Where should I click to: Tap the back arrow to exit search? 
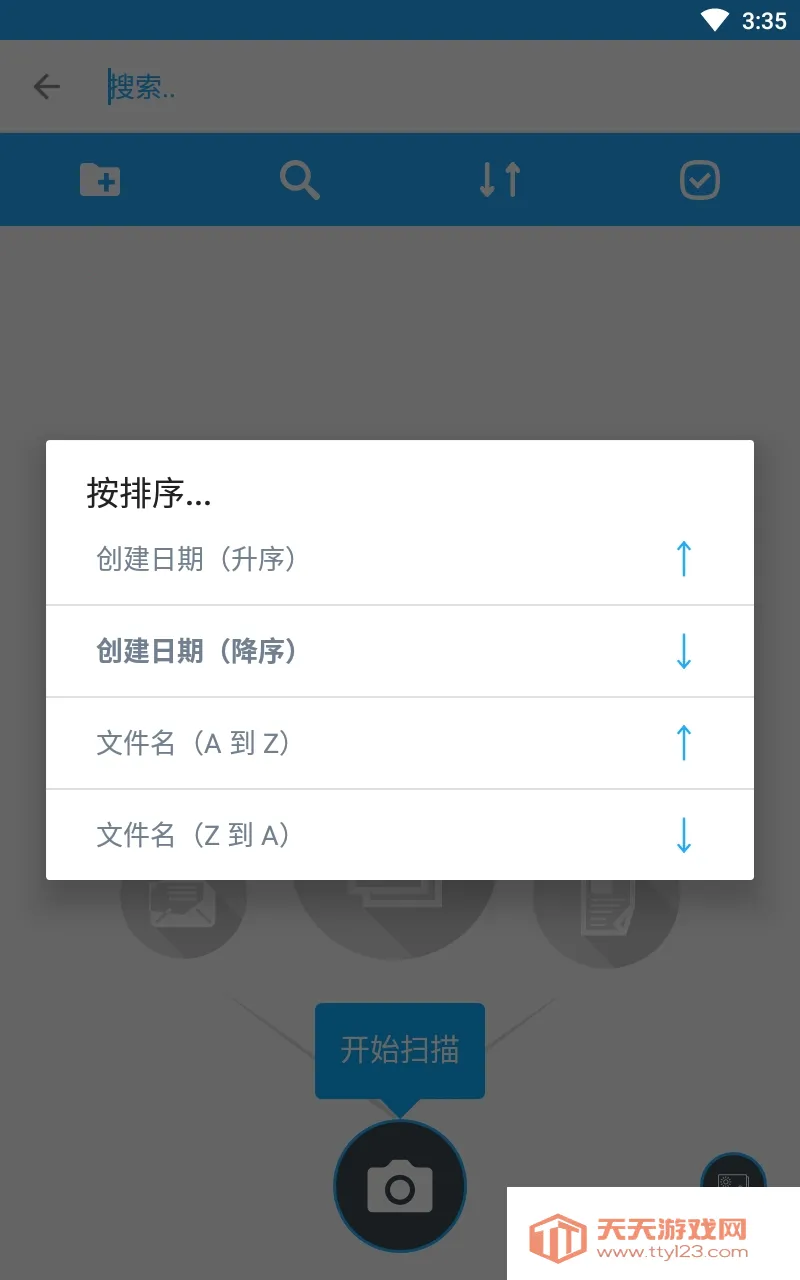(x=46, y=87)
